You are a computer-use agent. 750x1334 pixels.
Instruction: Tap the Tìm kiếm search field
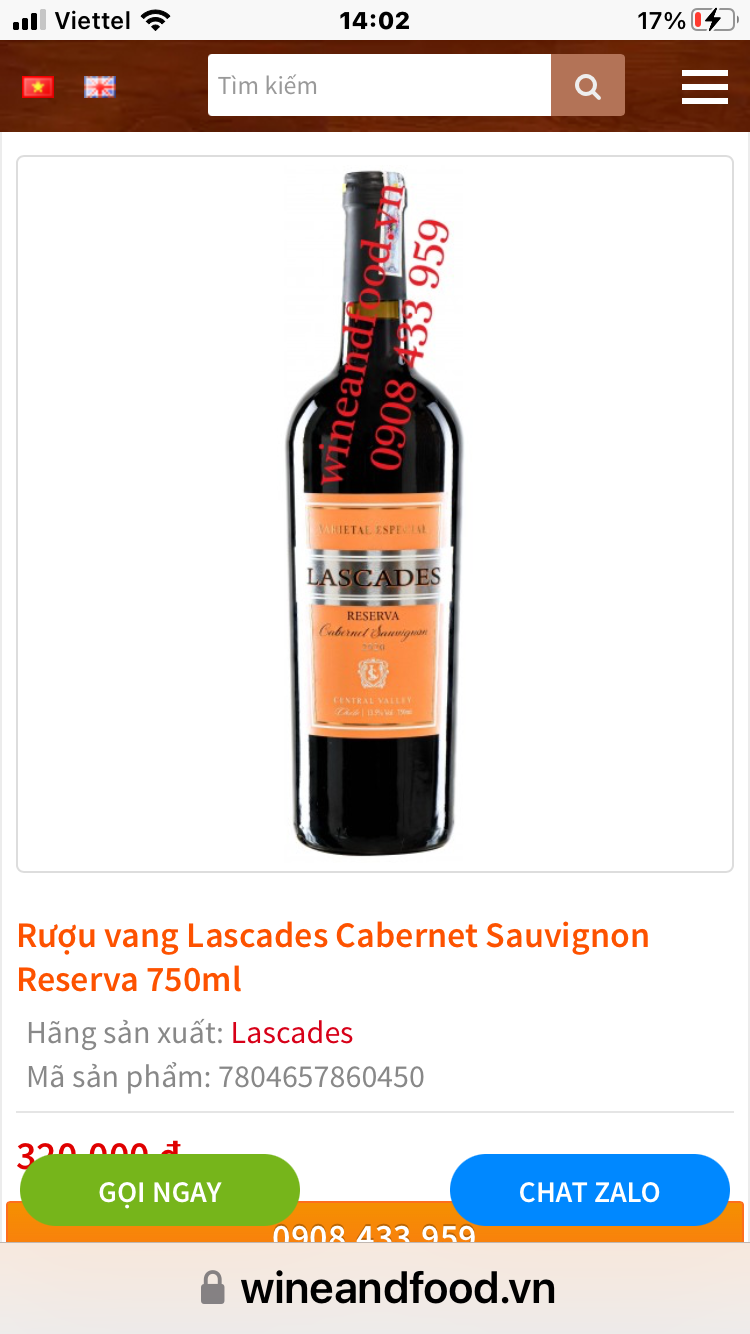(x=379, y=85)
